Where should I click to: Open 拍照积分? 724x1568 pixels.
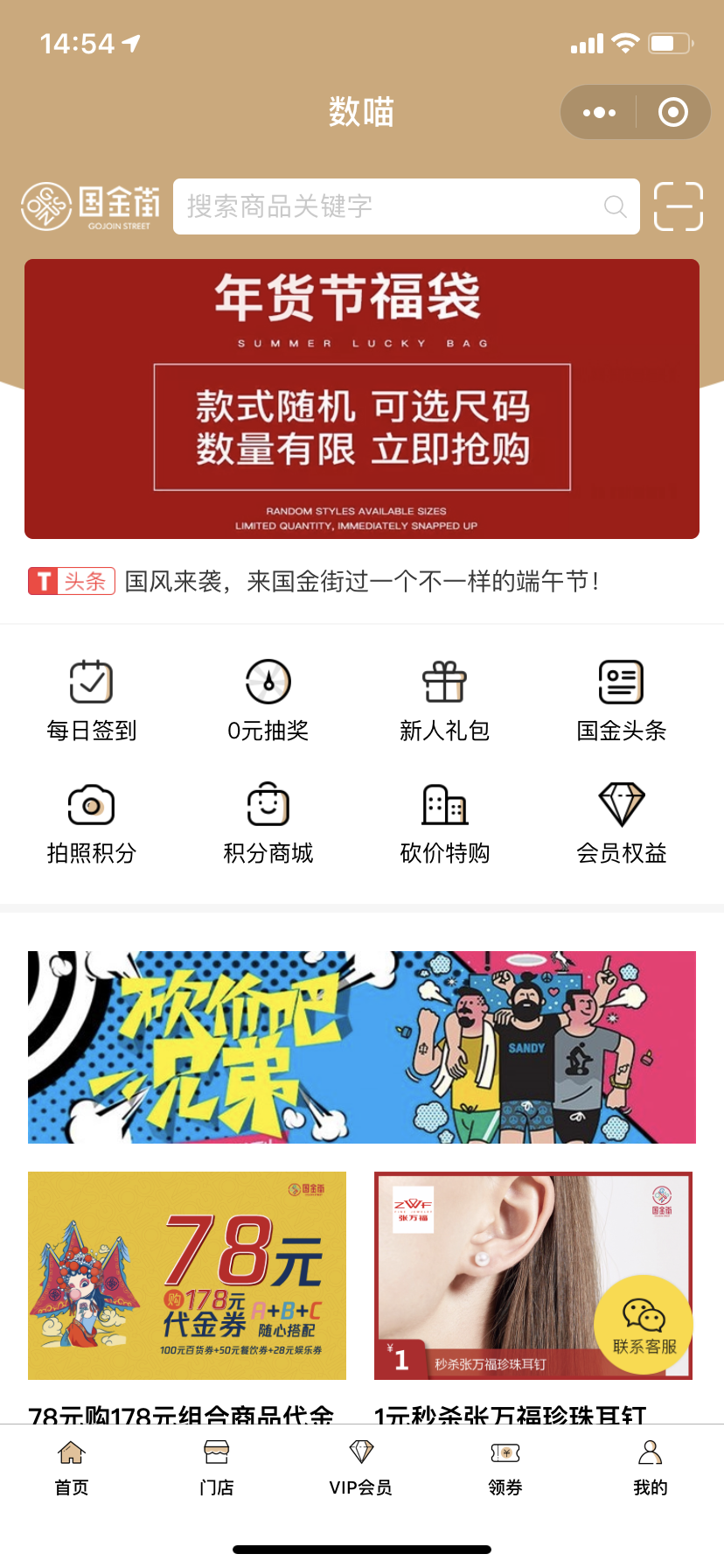point(92,823)
